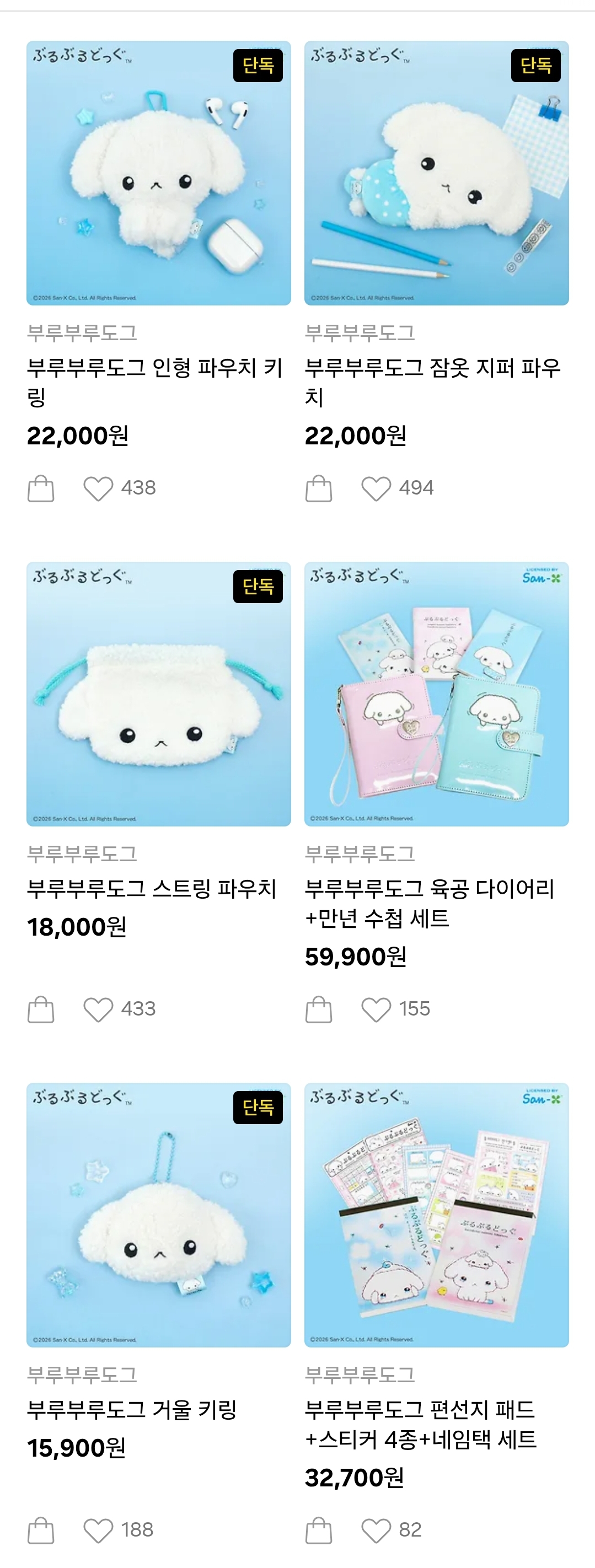The width and height of the screenshot is (595, 1568).
Task: Like the 육공 다이어리 세트 product
Action: pyautogui.click(x=376, y=1009)
